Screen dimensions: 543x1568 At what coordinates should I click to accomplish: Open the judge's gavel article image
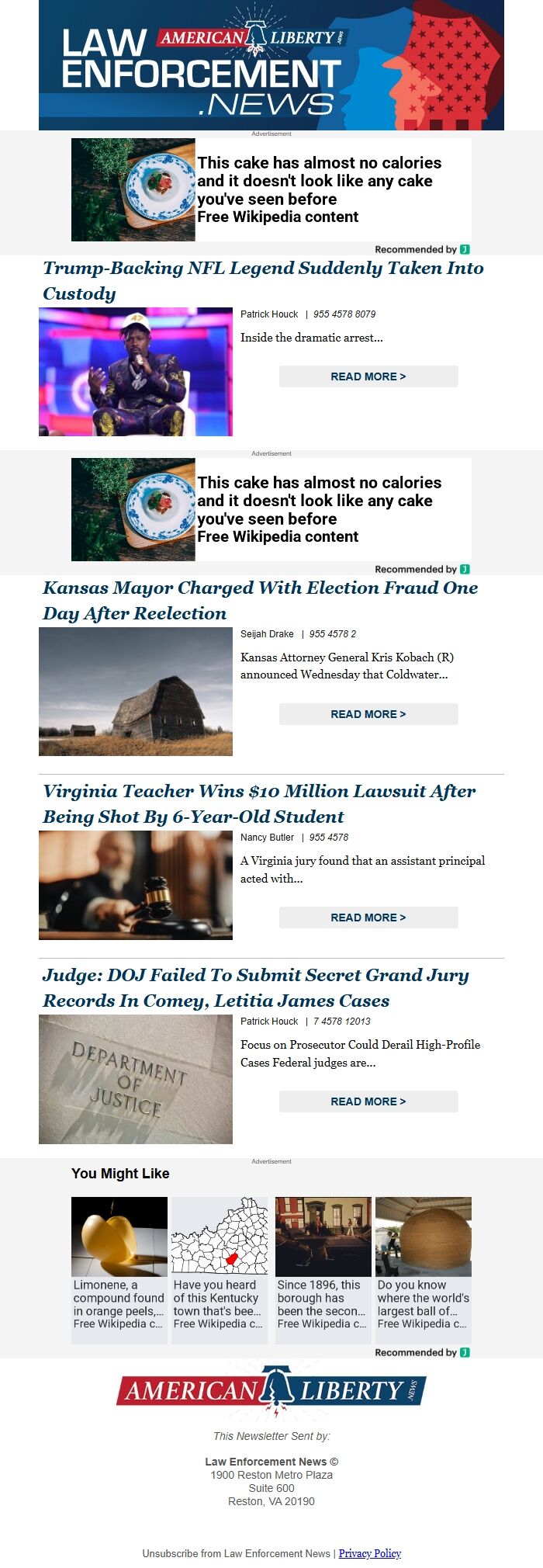tap(136, 885)
